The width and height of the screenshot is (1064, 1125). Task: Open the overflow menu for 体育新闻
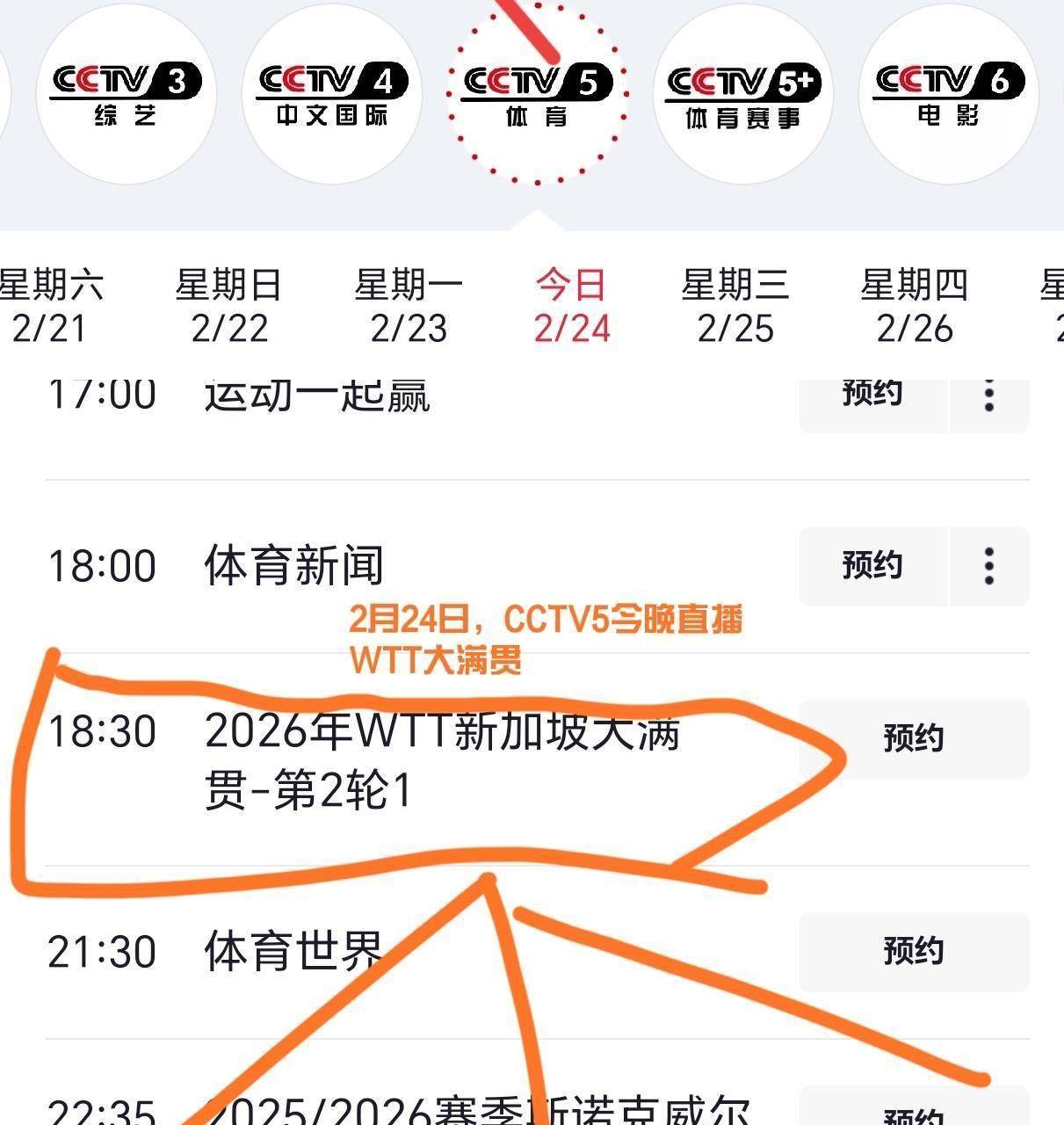(x=989, y=566)
